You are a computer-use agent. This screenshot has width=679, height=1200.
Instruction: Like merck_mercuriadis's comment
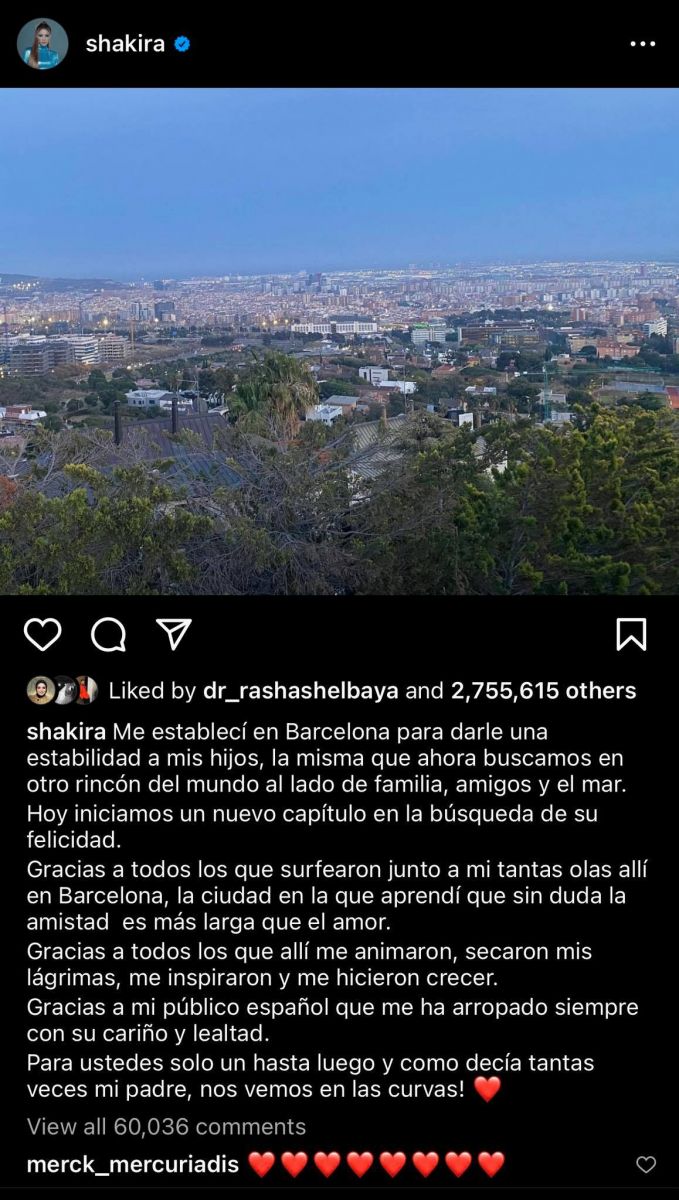[x=646, y=1164]
